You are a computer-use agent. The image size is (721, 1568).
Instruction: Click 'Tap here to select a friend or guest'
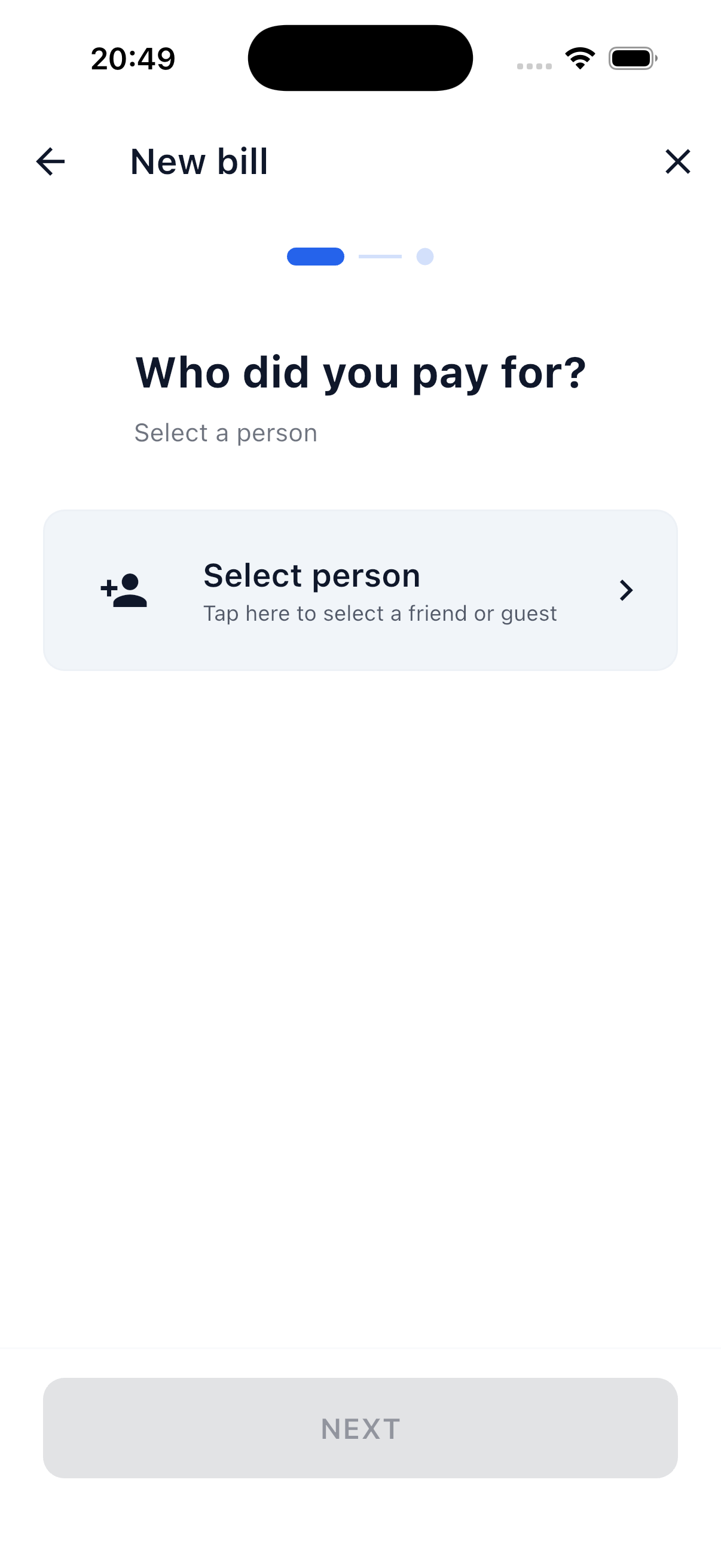(x=380, y=613)
